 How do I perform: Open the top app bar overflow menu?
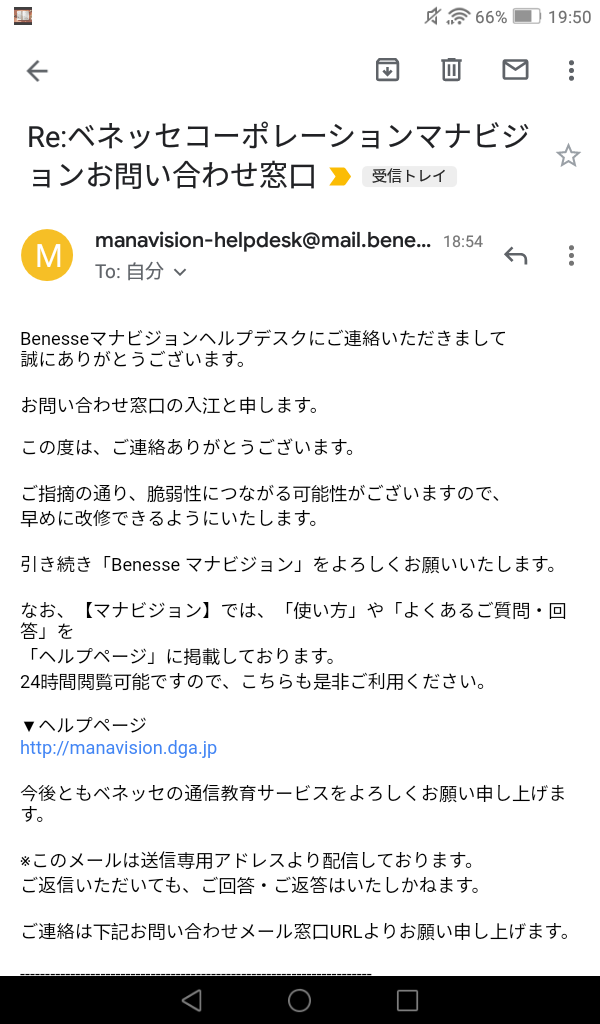pyautogui.click(x=571, y=70)
